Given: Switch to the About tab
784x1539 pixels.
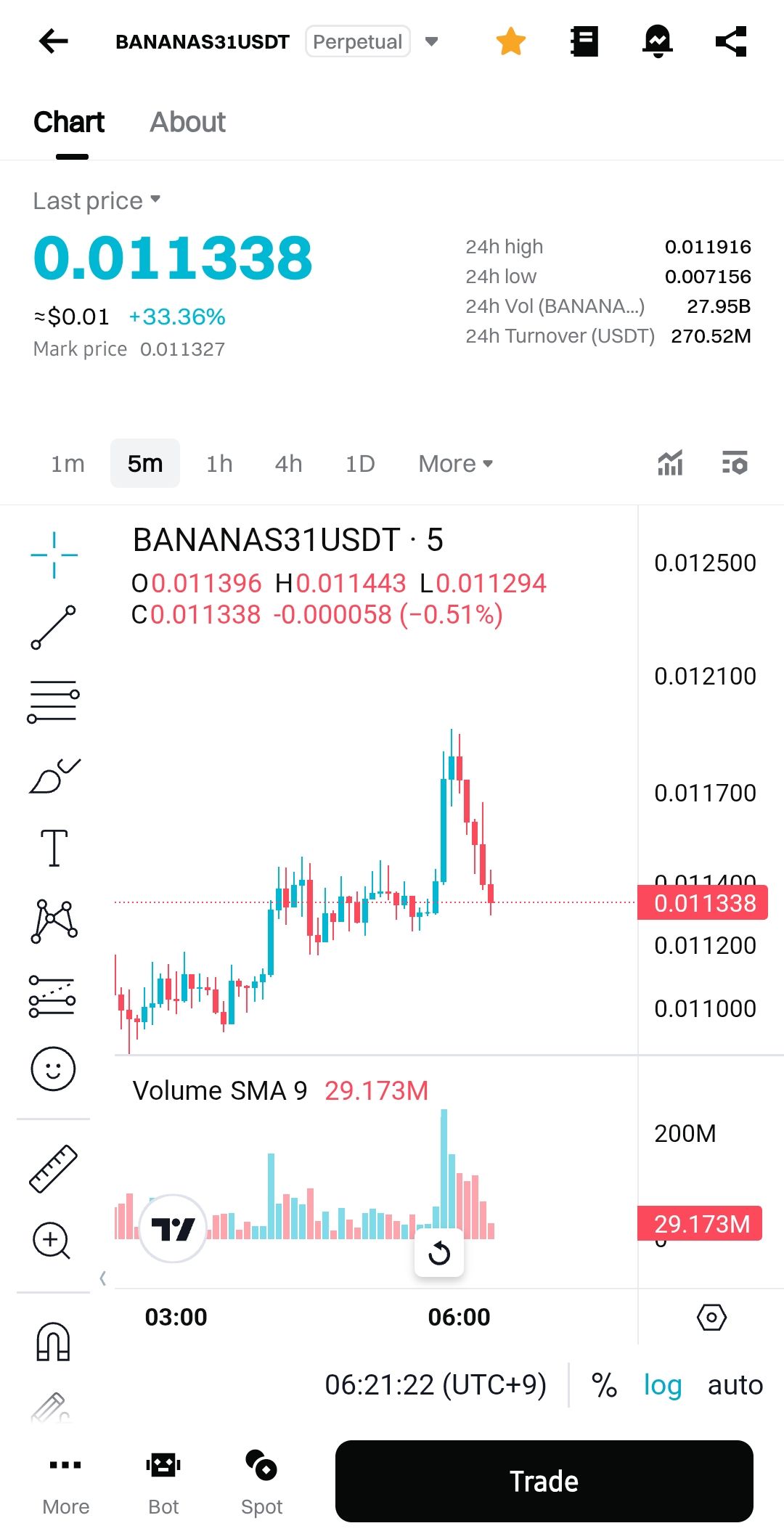Looking at the screenshot, I should (187, 122).
